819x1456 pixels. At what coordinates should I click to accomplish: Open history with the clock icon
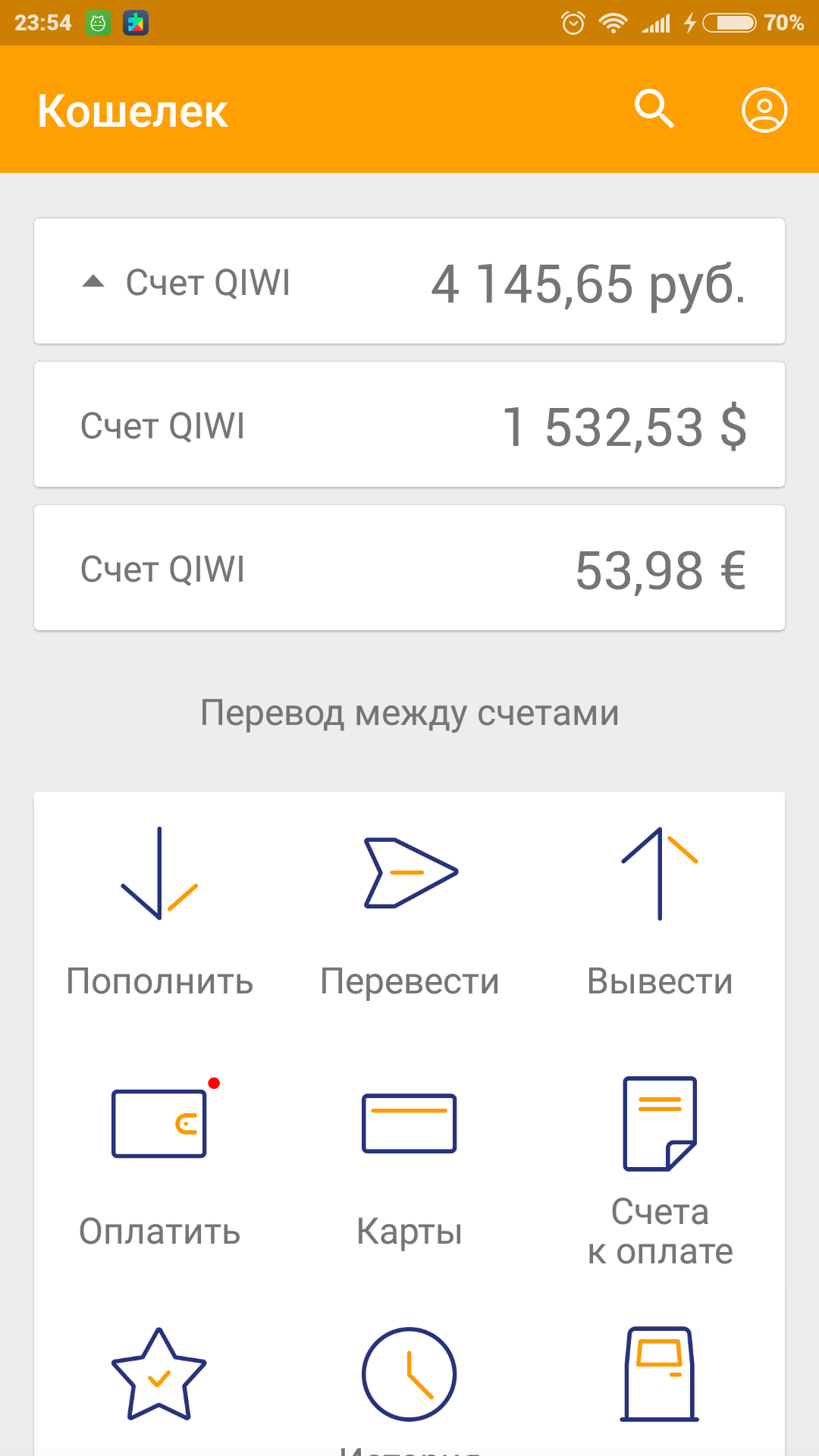[409, 1374]
